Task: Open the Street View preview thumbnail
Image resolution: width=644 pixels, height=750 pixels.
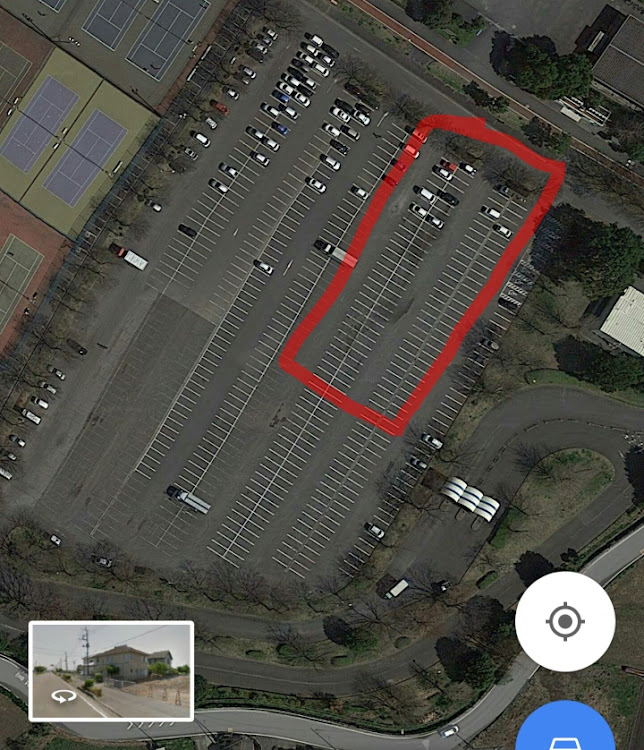Action: point(111,671)
